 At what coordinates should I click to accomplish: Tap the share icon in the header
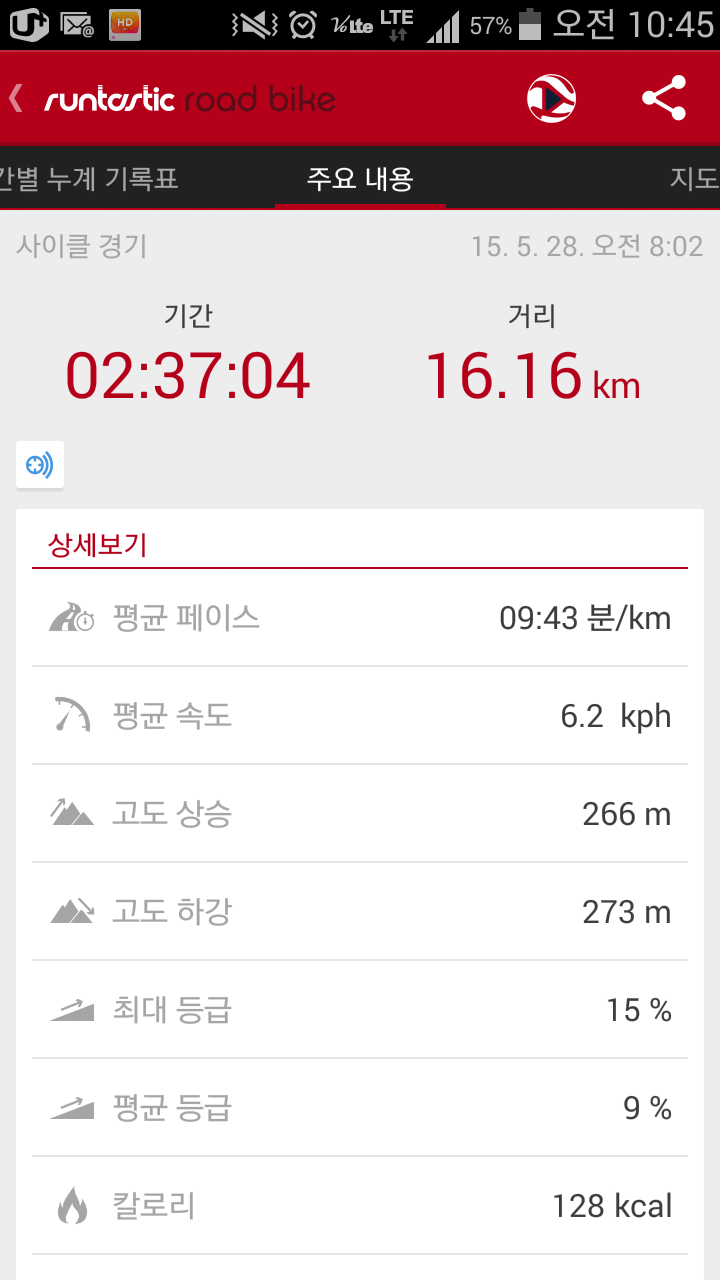(x=664, y=98)
